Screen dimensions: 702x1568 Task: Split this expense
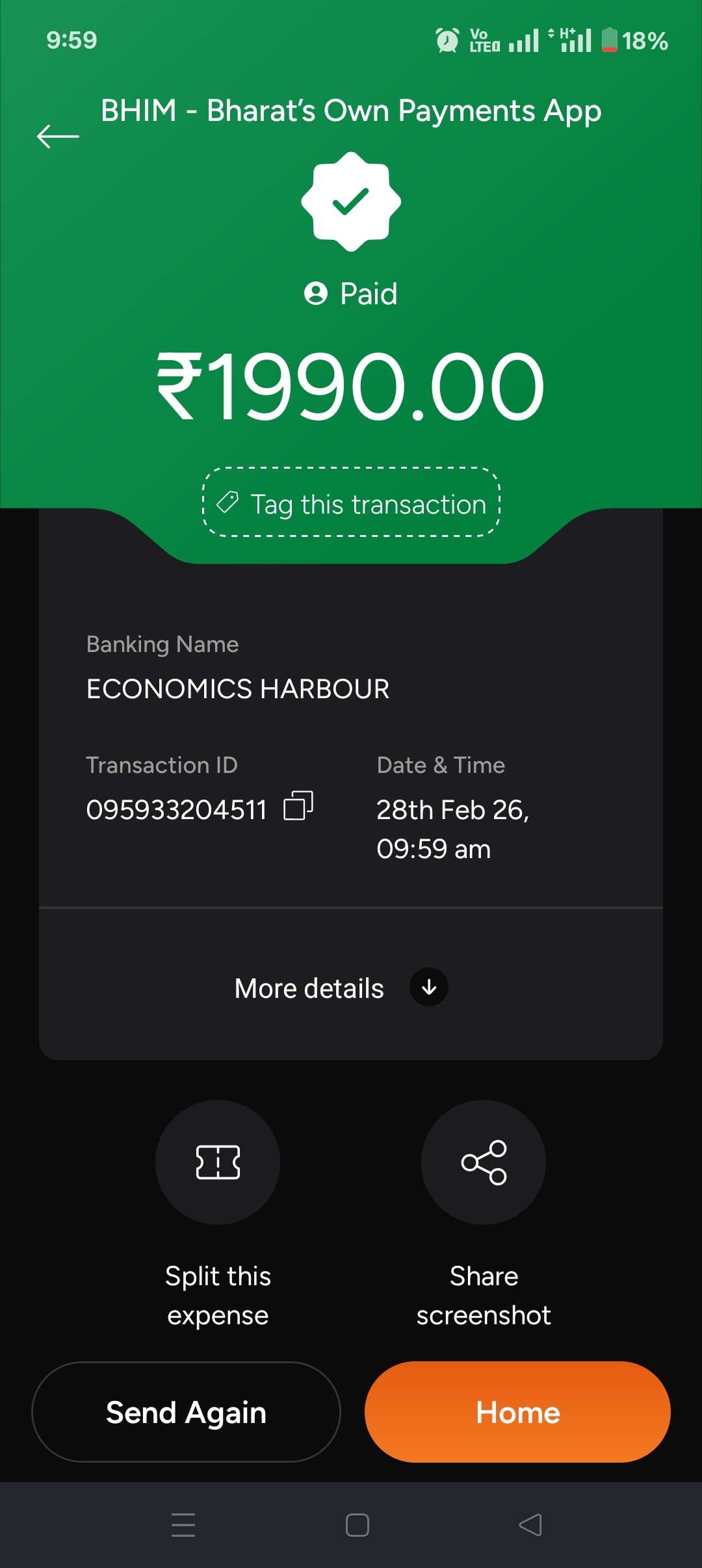(218, 1162)
